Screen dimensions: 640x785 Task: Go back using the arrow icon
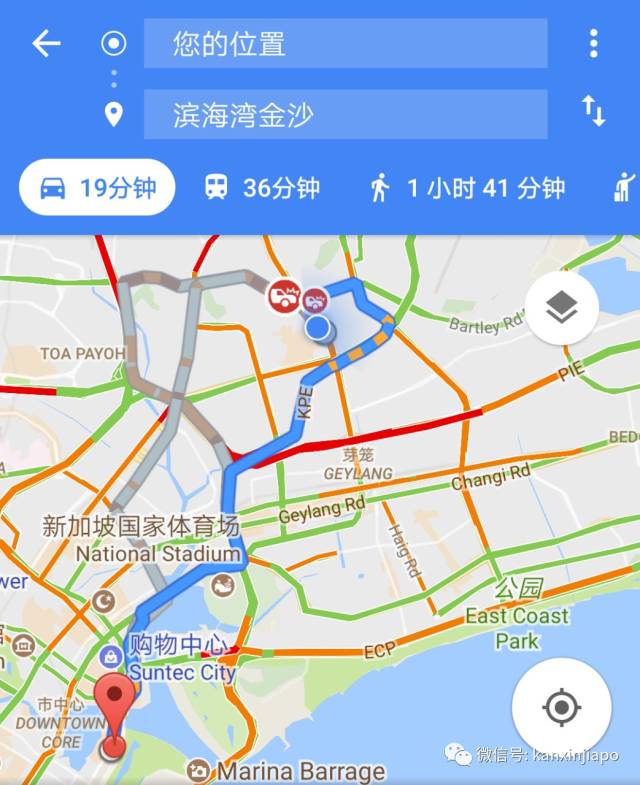pos(46,43)
